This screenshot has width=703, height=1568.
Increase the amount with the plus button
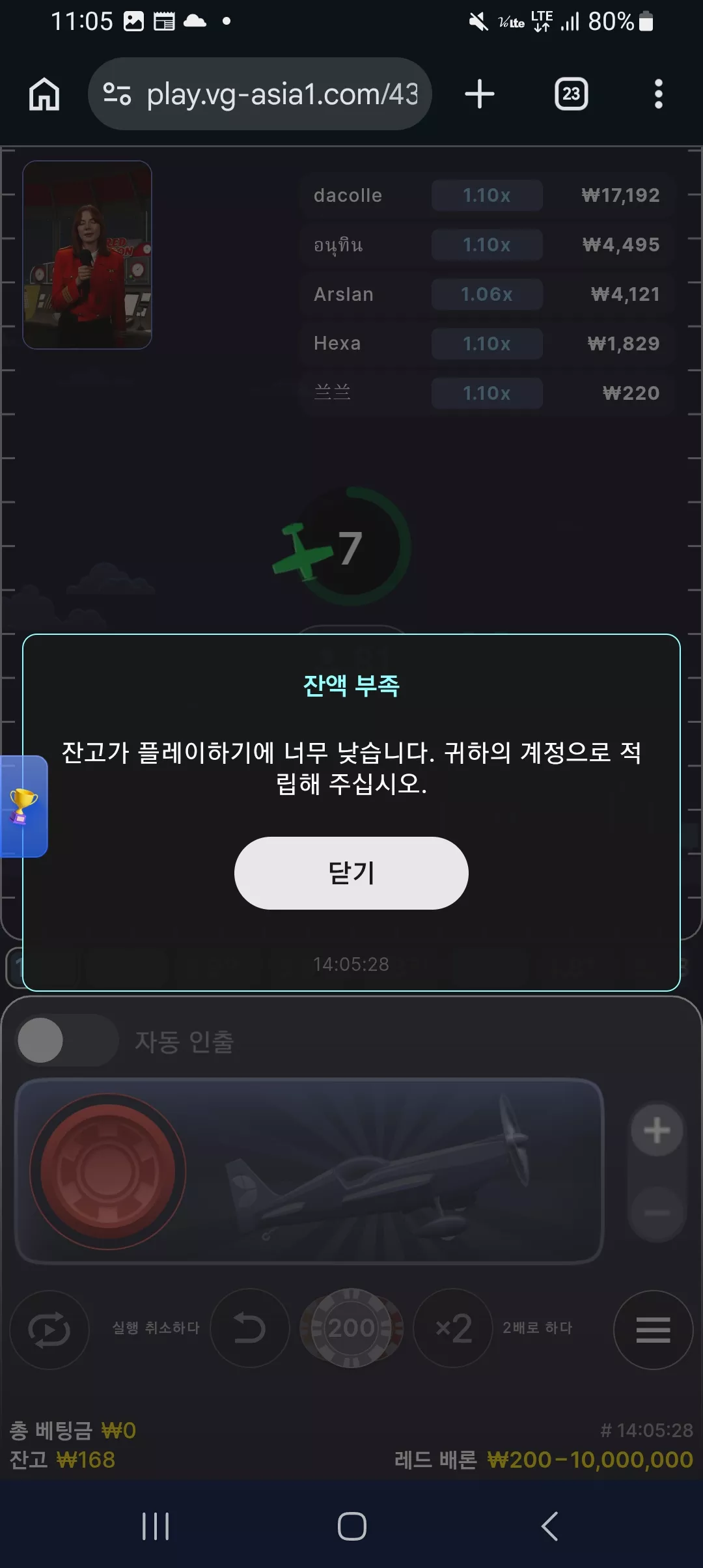(x=657, y=1130)
